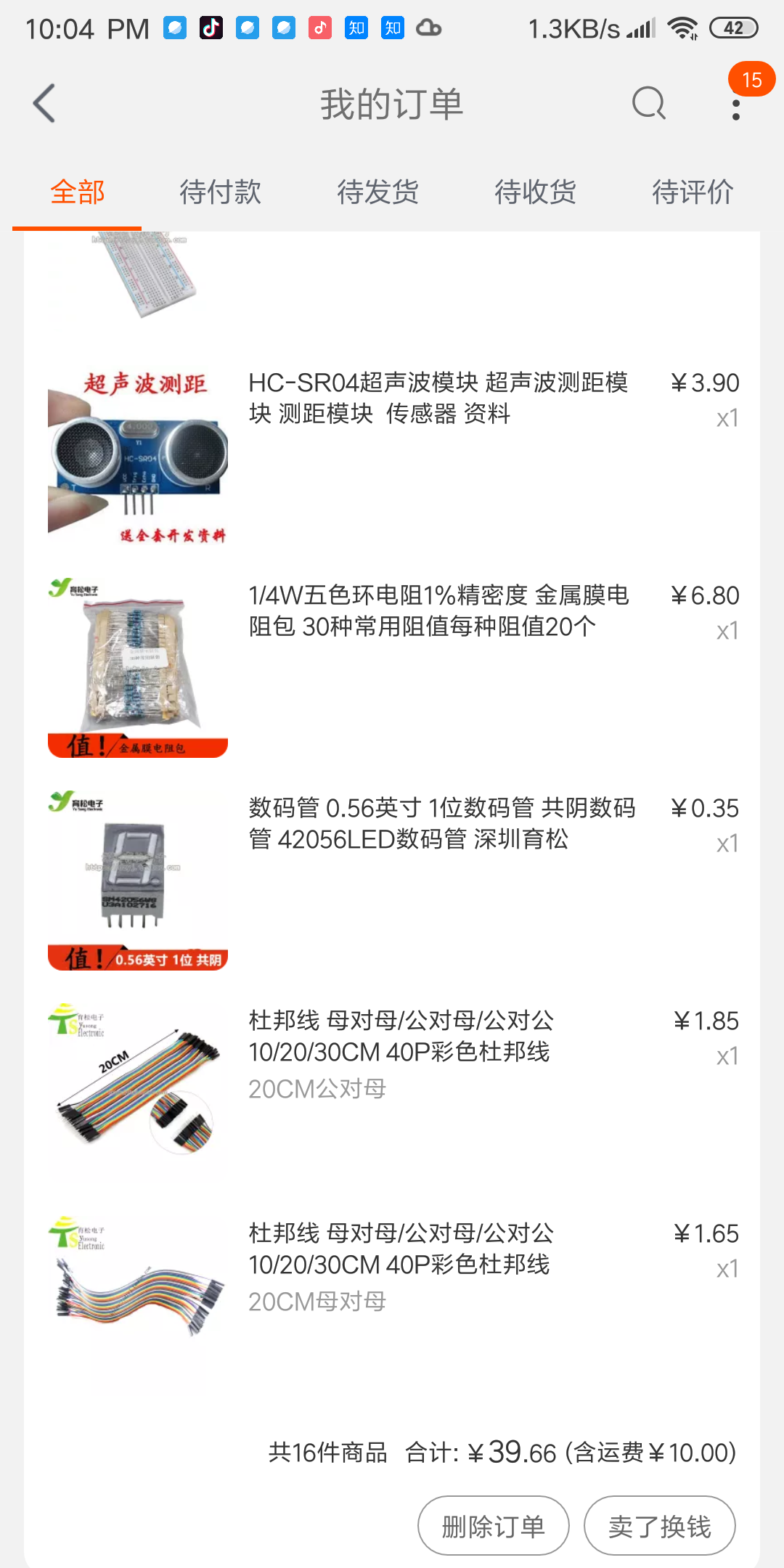Show 待发货 orders

point(377,192)
